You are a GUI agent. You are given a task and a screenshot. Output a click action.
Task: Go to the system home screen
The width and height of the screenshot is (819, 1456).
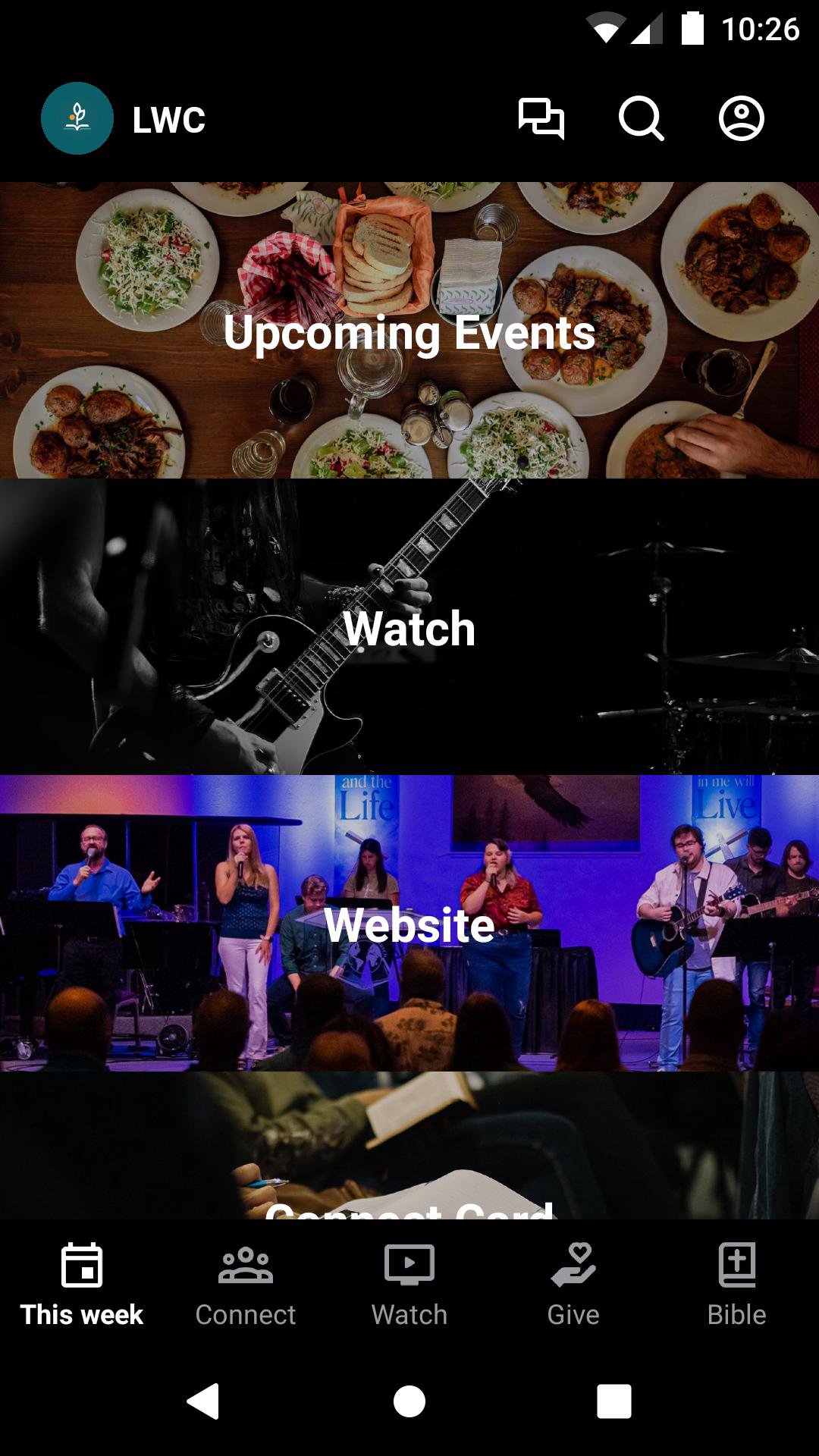click(409, 1401)
